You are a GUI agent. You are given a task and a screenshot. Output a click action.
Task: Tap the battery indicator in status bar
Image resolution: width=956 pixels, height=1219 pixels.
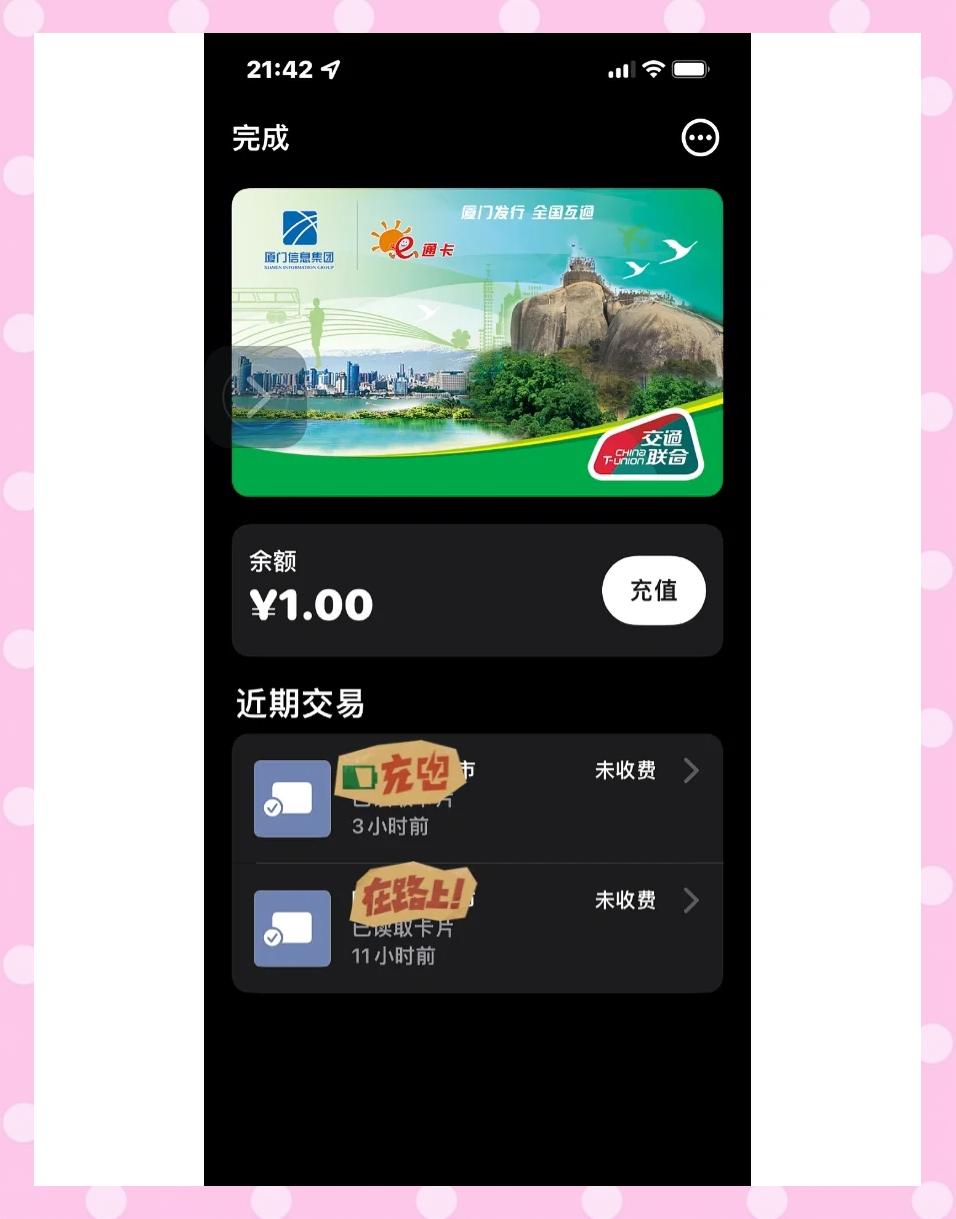692,69
